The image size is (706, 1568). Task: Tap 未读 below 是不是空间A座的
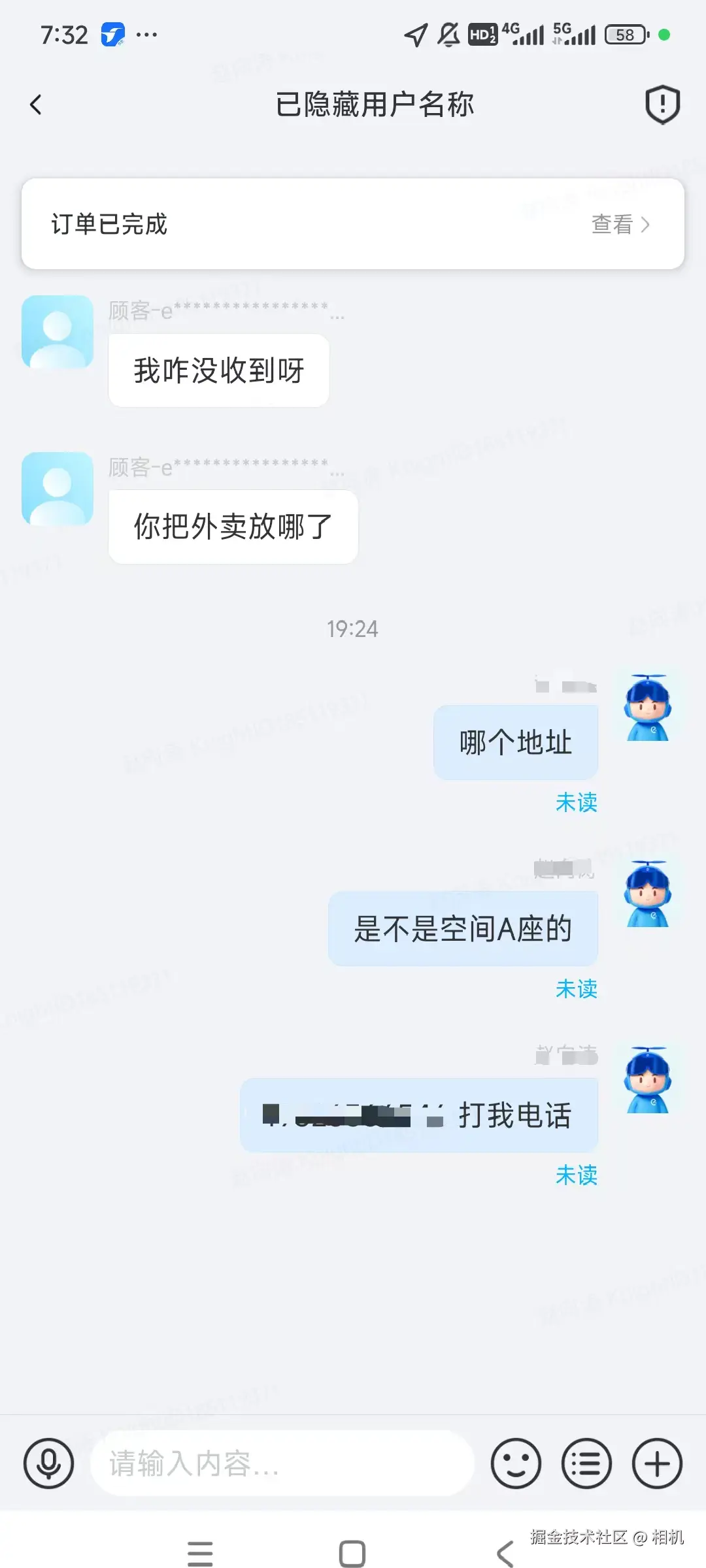pos(577,990)
